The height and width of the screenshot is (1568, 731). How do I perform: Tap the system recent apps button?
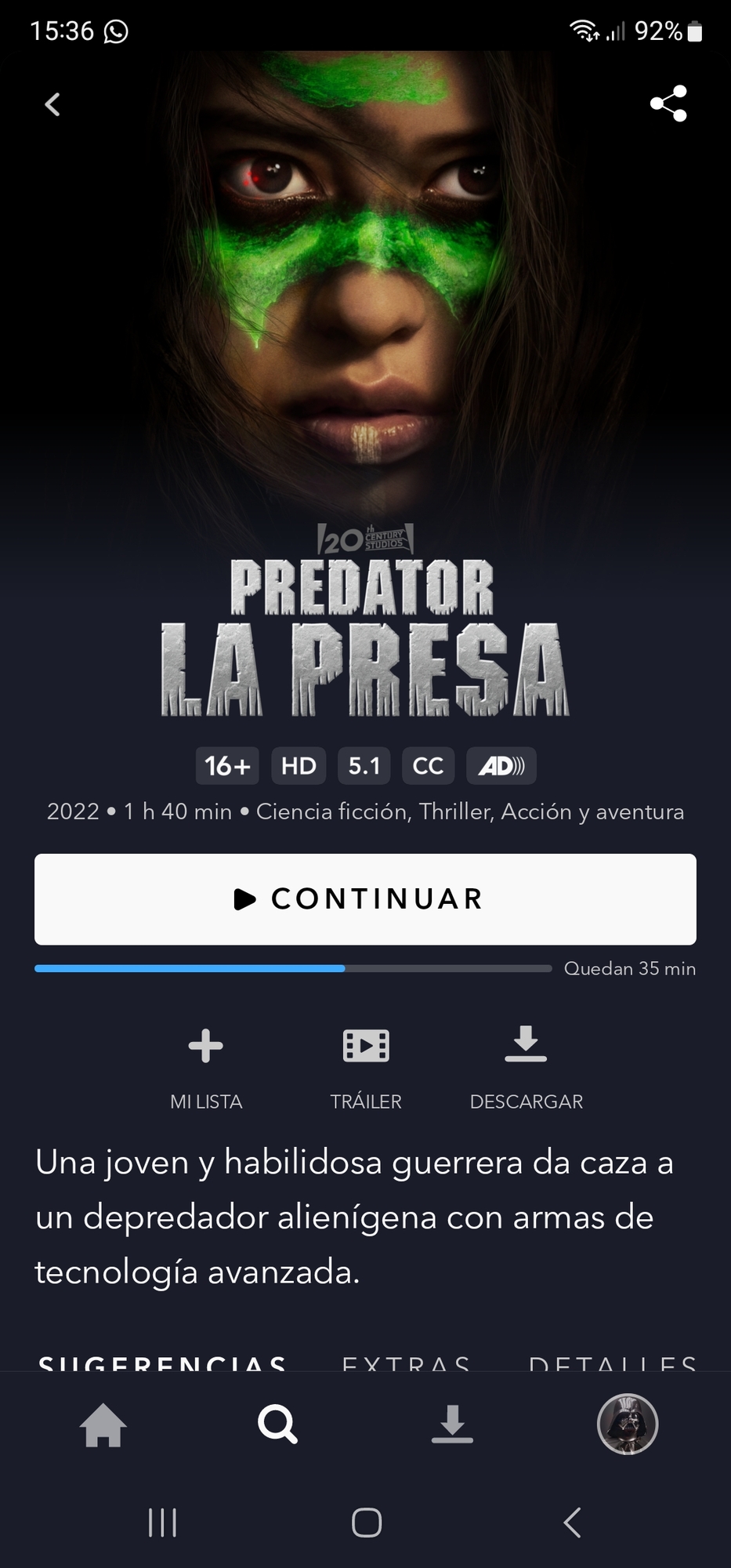point(162,1523)
